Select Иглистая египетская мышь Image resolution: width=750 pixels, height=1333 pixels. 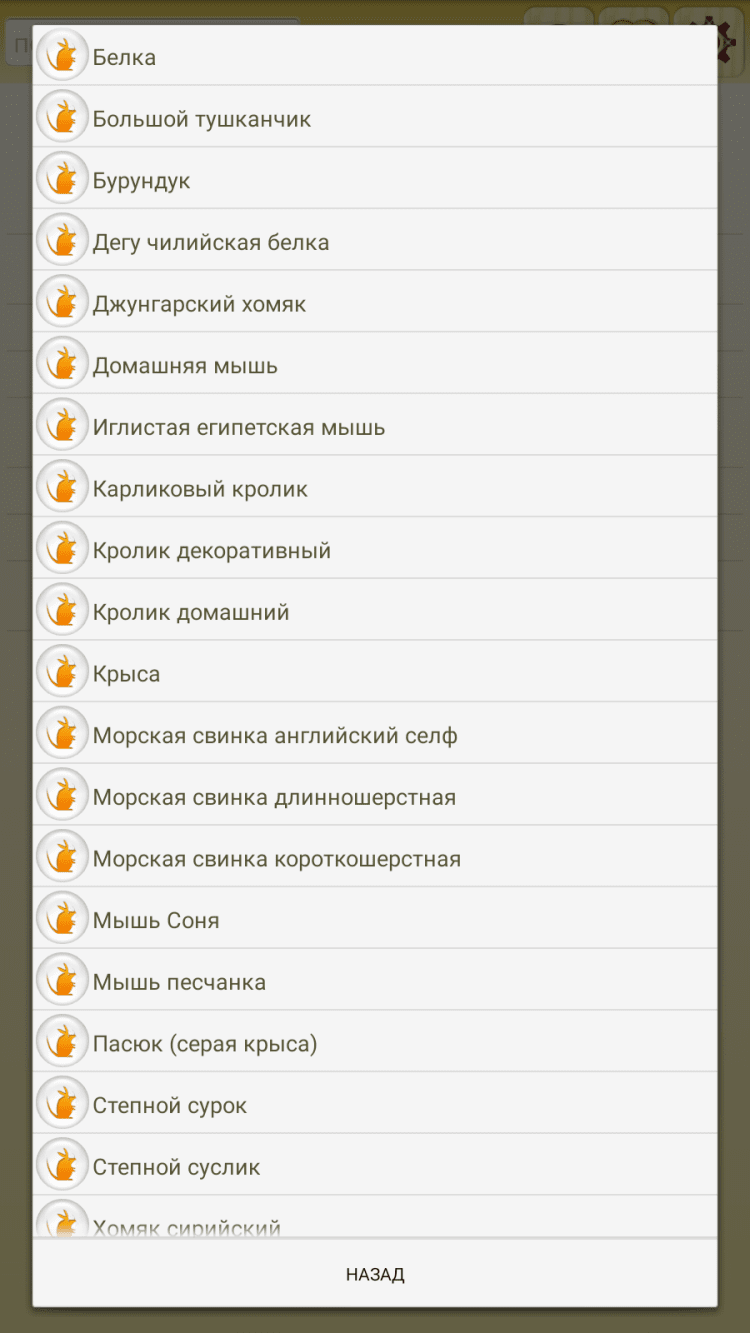pos(375,427)
